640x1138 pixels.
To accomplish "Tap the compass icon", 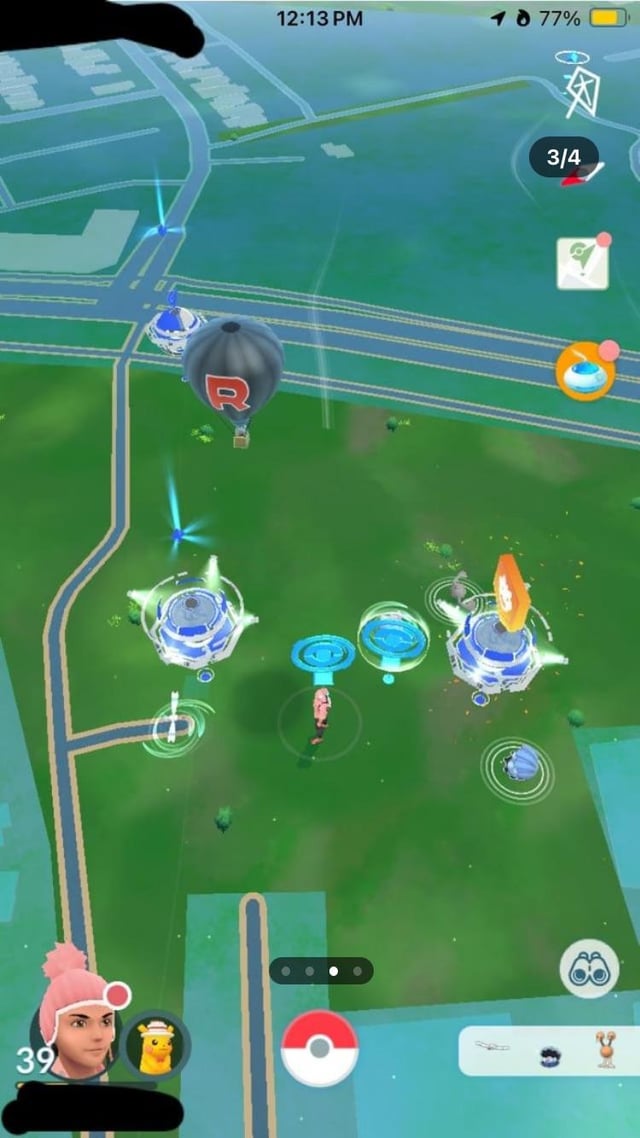I will coord(576,84).
